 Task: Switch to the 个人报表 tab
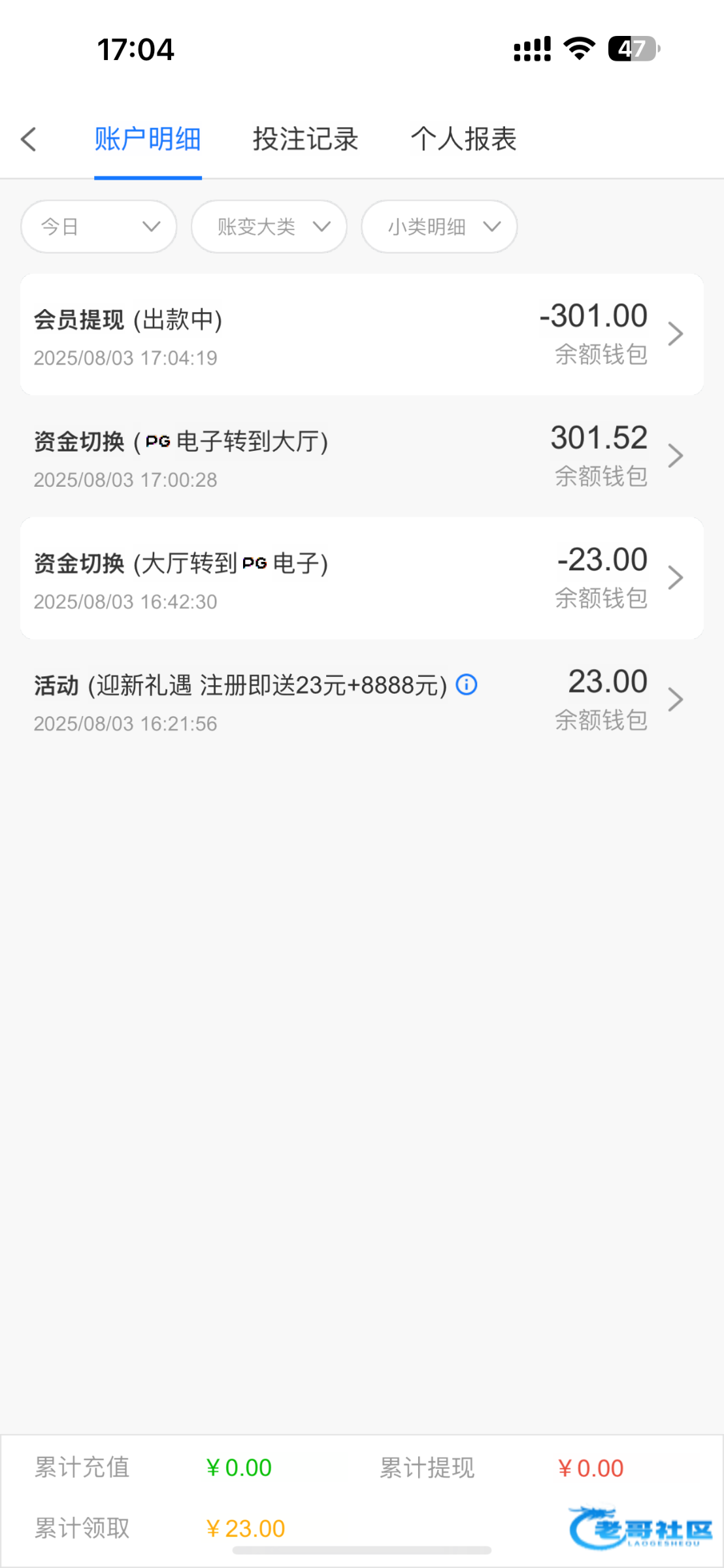click(x=464, y=139)
